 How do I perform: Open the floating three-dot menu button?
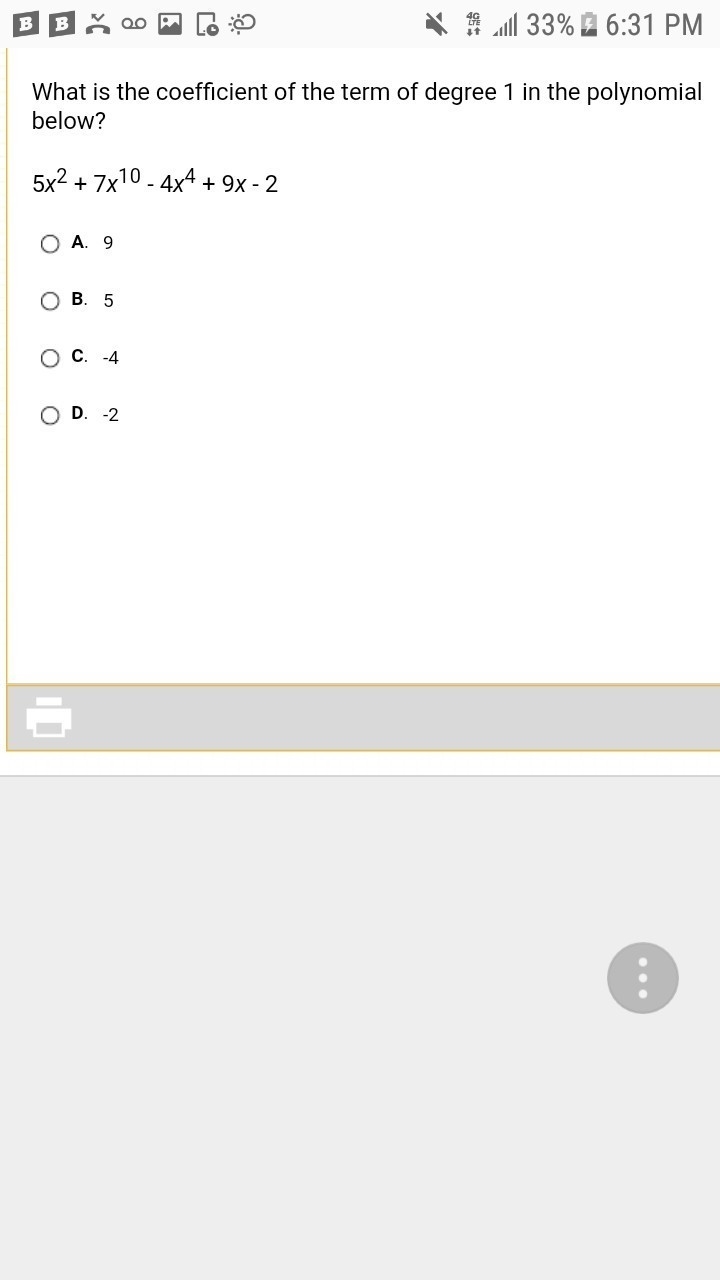point(643,978)
